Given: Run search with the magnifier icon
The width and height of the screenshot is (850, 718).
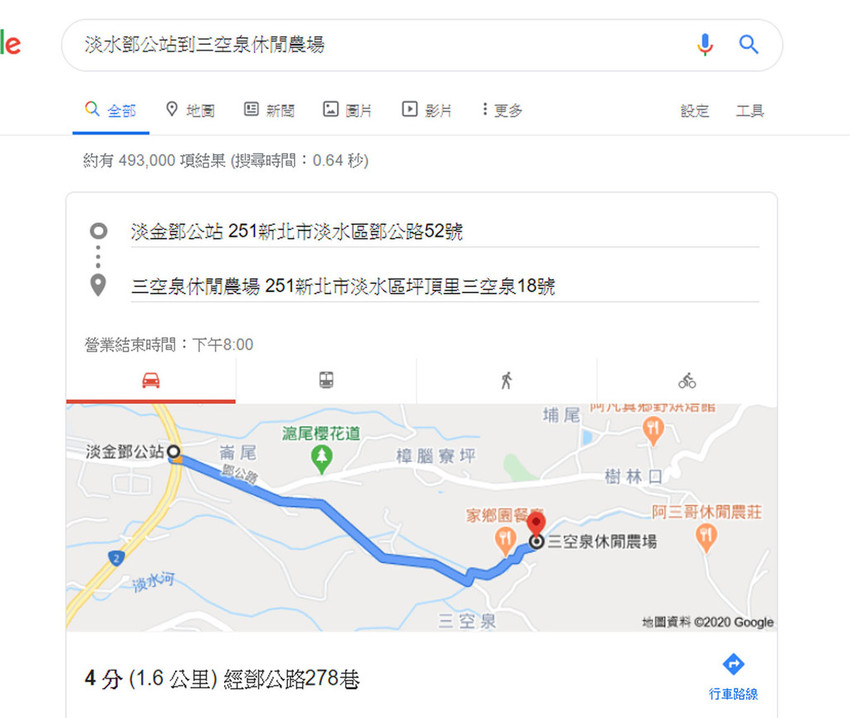Looking at the screenshot, I should click(x=748, y=45).
